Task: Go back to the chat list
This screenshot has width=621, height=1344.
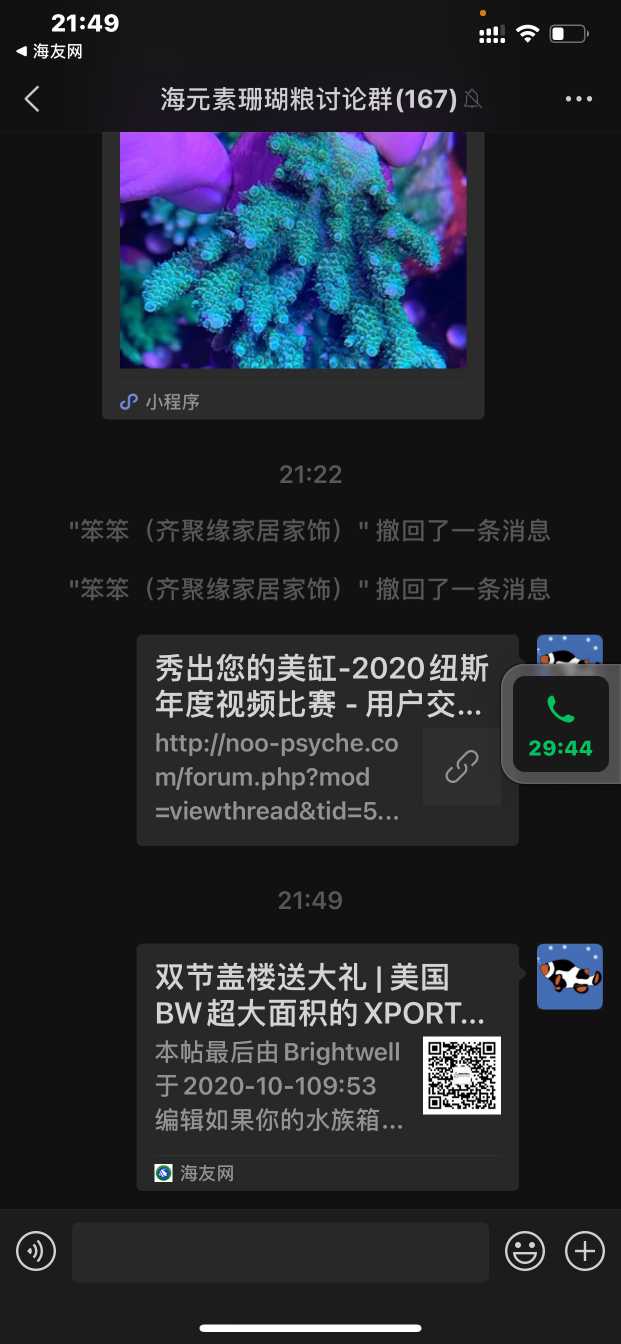Action: (32, 99)
